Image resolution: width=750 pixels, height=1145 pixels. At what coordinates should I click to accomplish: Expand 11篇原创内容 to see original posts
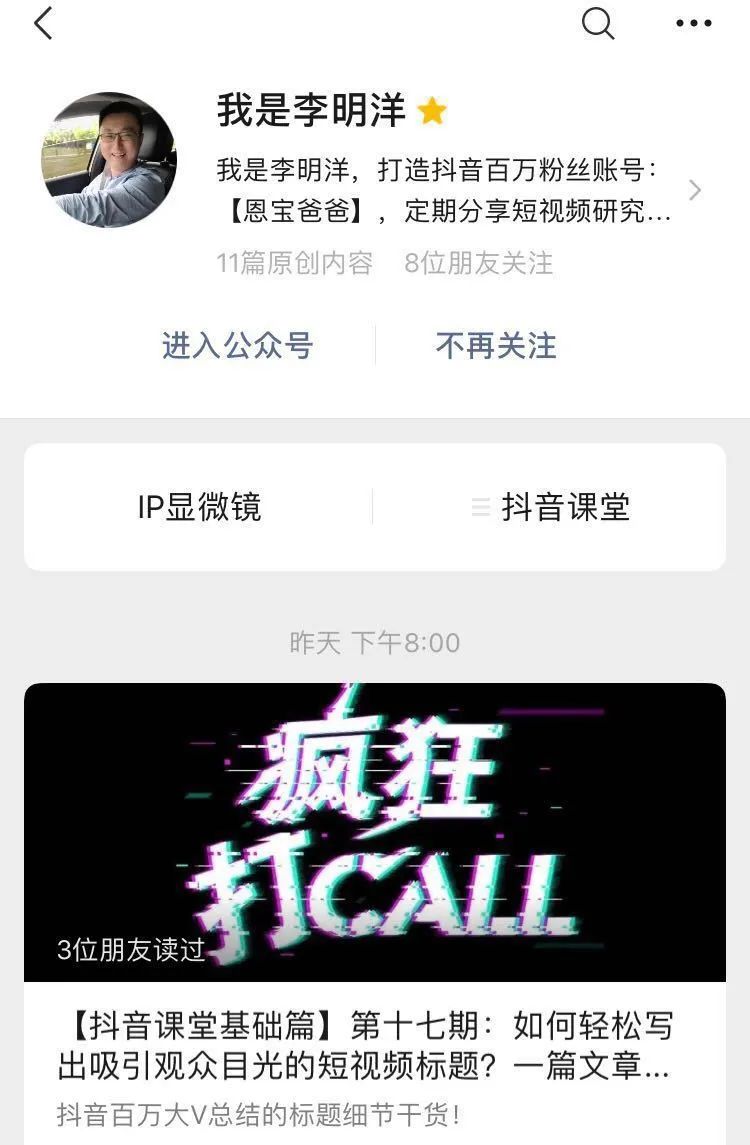point(295,264)
